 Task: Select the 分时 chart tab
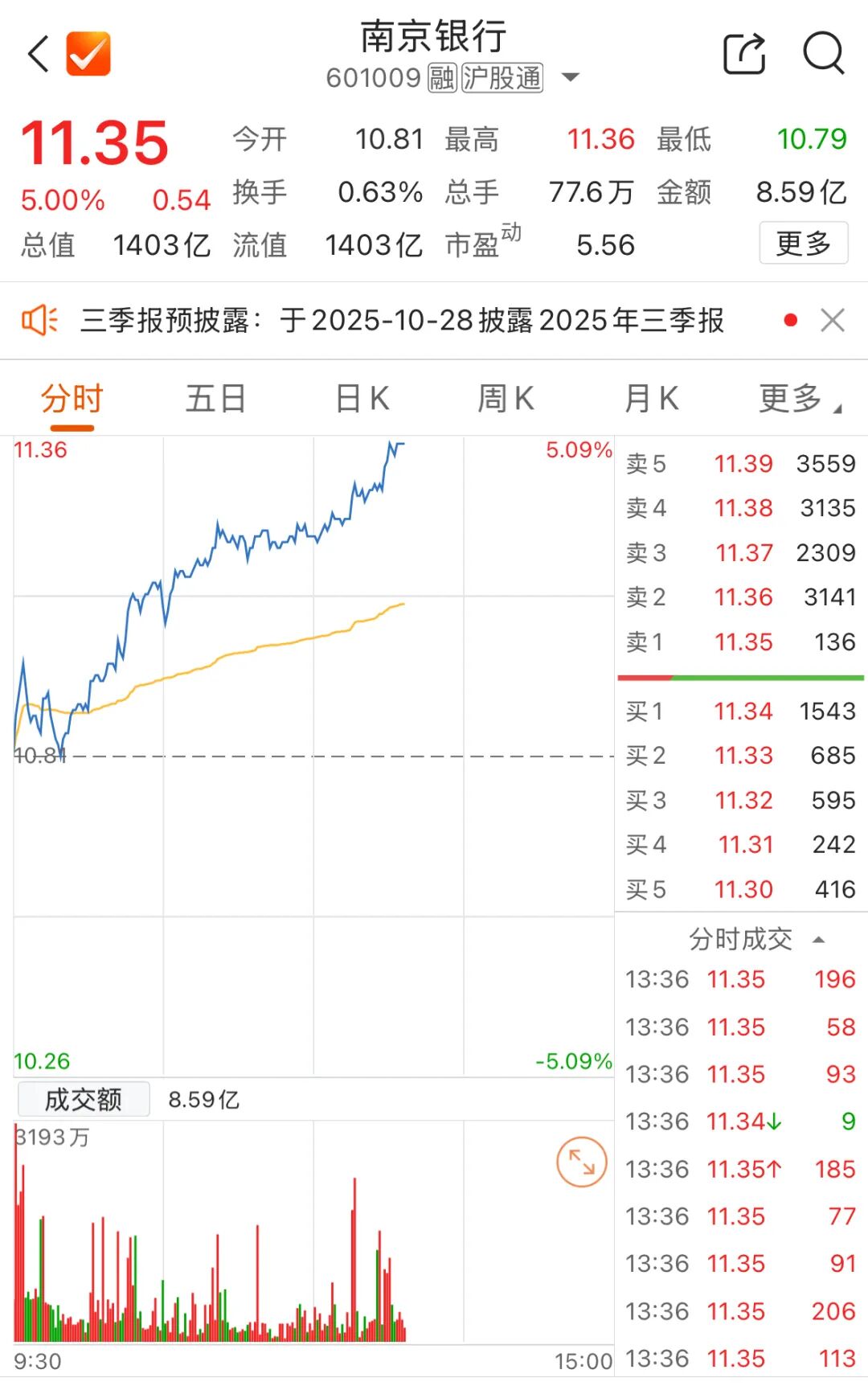[x=72, y=399]
